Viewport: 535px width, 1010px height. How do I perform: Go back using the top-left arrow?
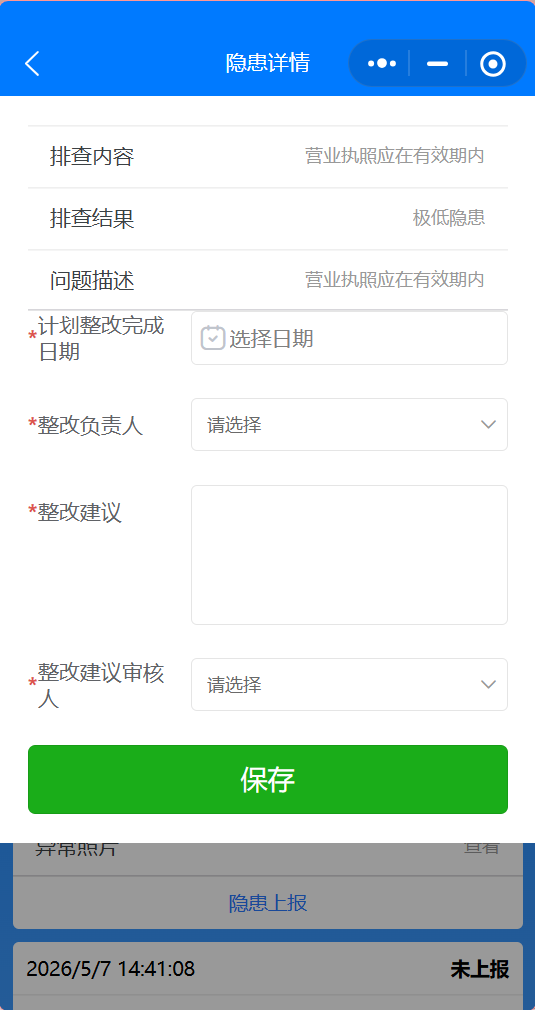[x=32, y=64]
